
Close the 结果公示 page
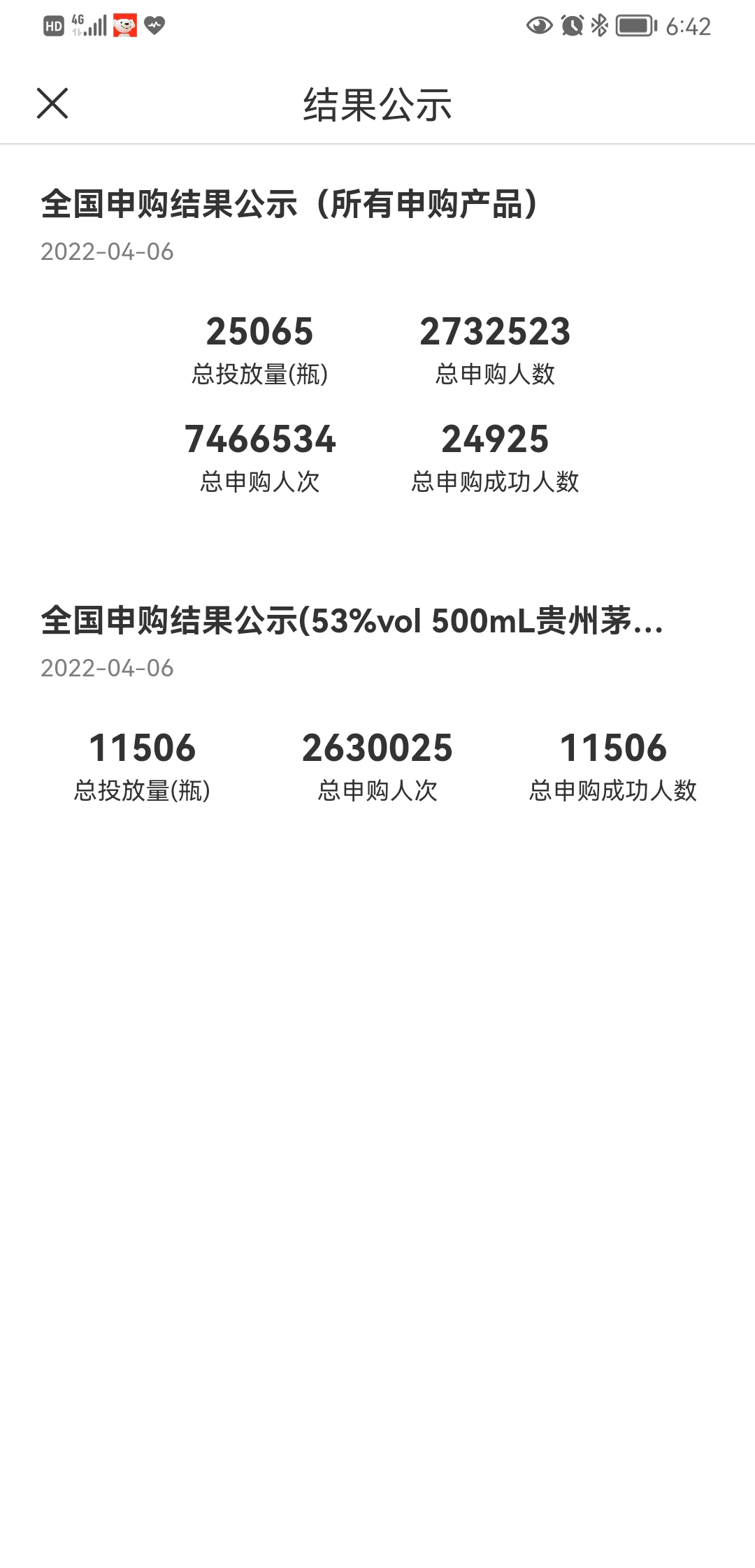[x=52, y=103]
